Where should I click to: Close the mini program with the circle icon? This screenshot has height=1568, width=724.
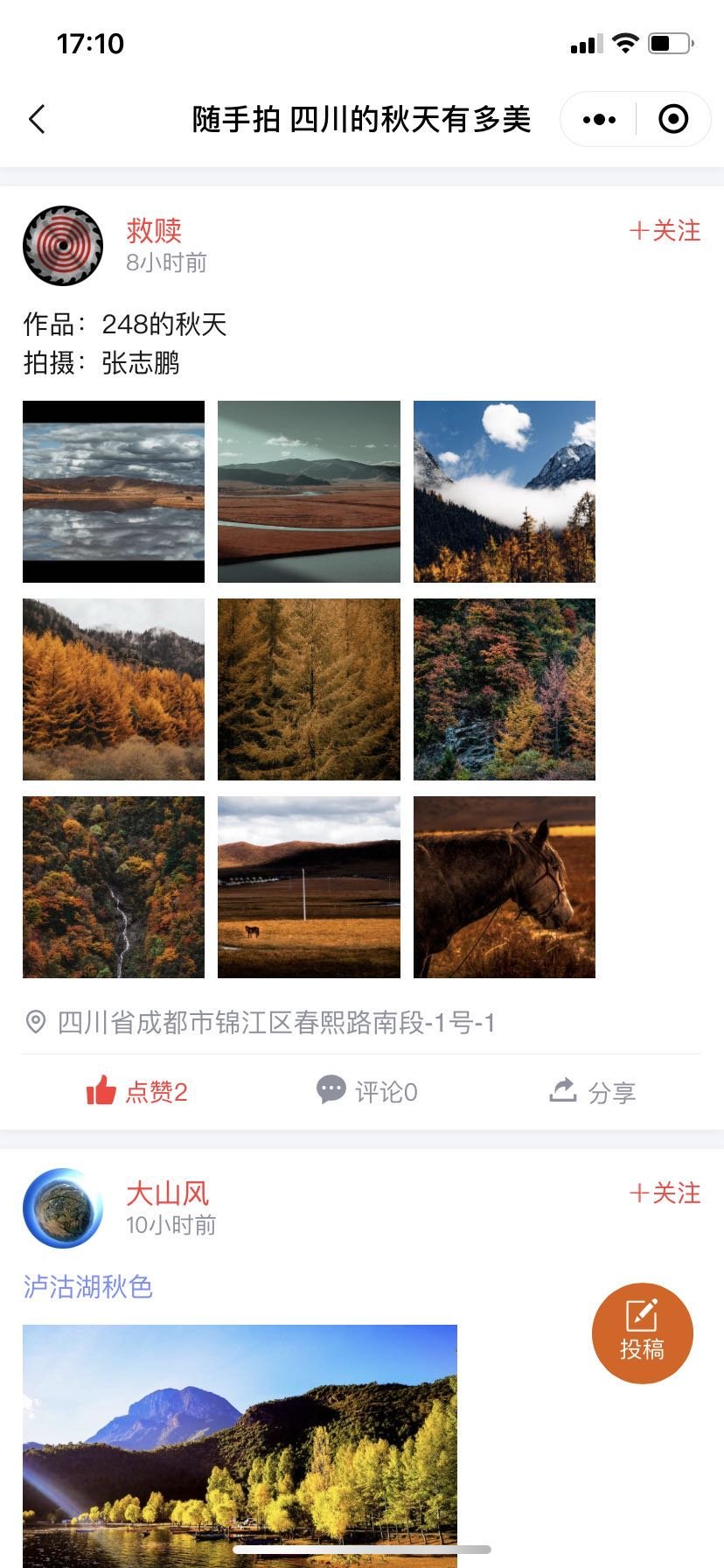(673, 119)
